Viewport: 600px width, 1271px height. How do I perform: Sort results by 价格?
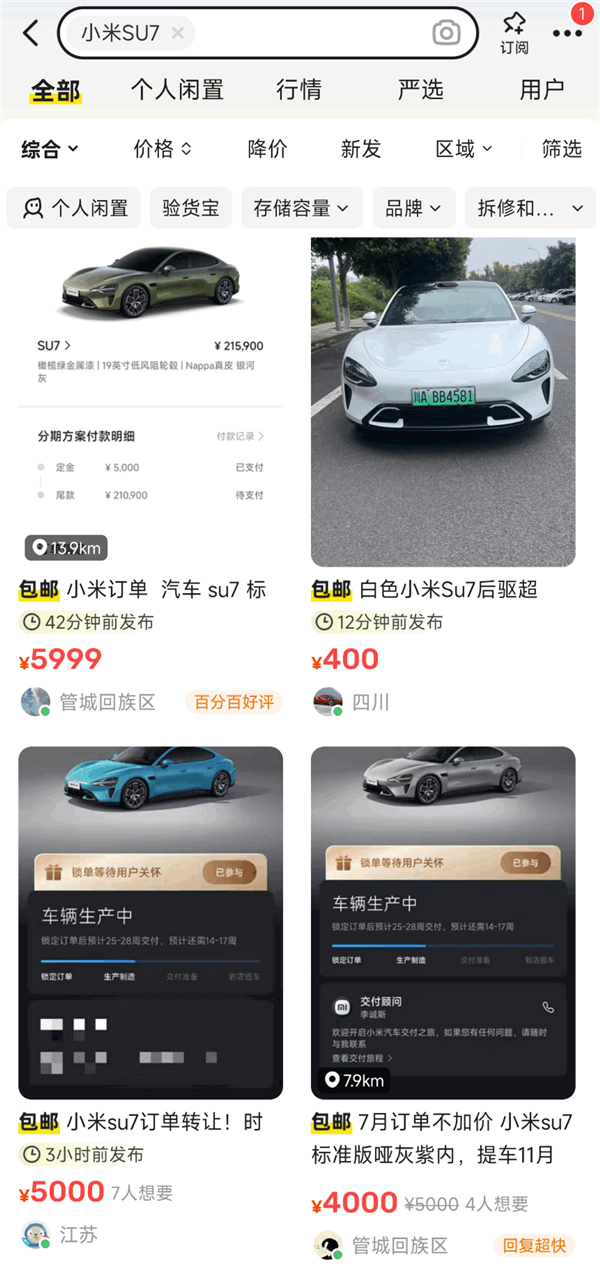[x=162, y=149]
